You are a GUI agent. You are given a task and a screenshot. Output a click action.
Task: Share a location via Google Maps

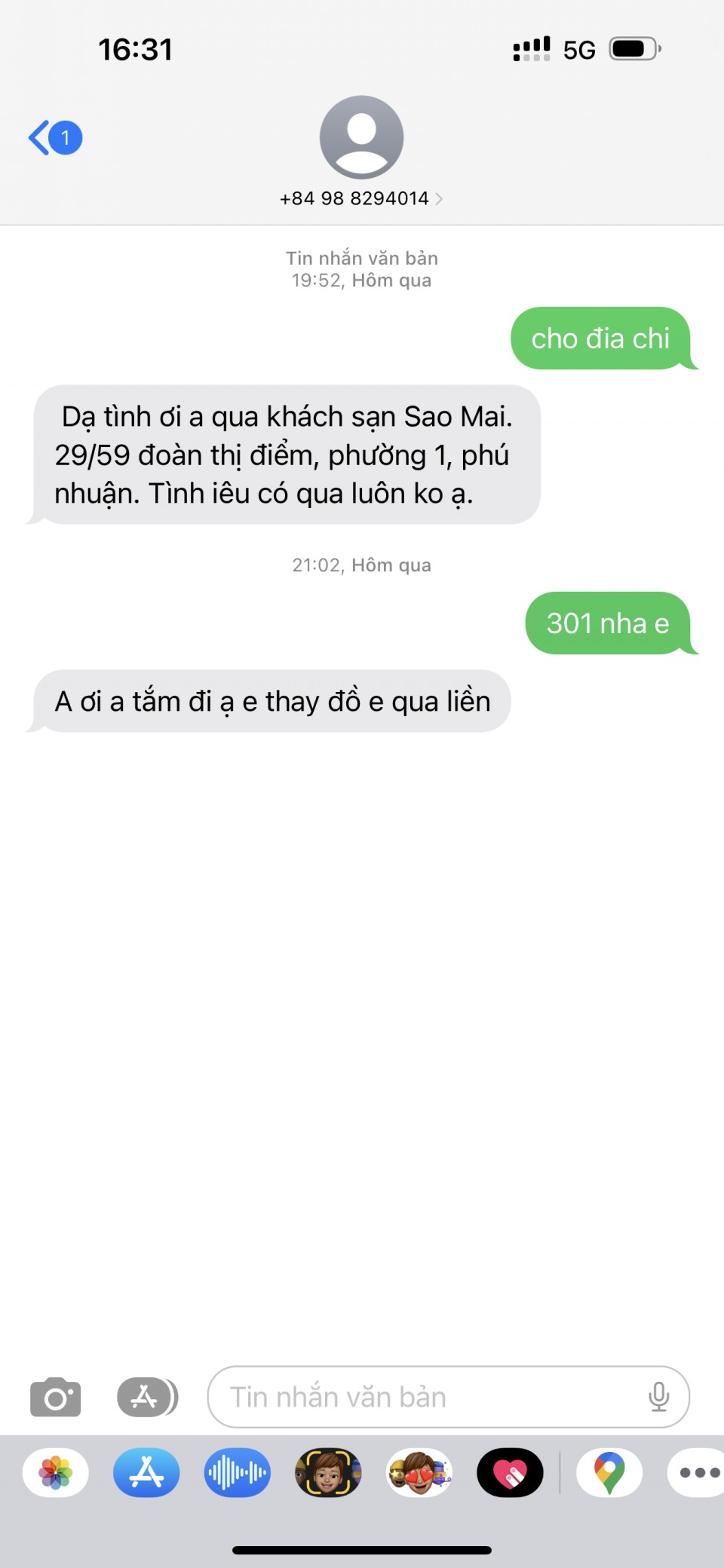click(609, 1472)
